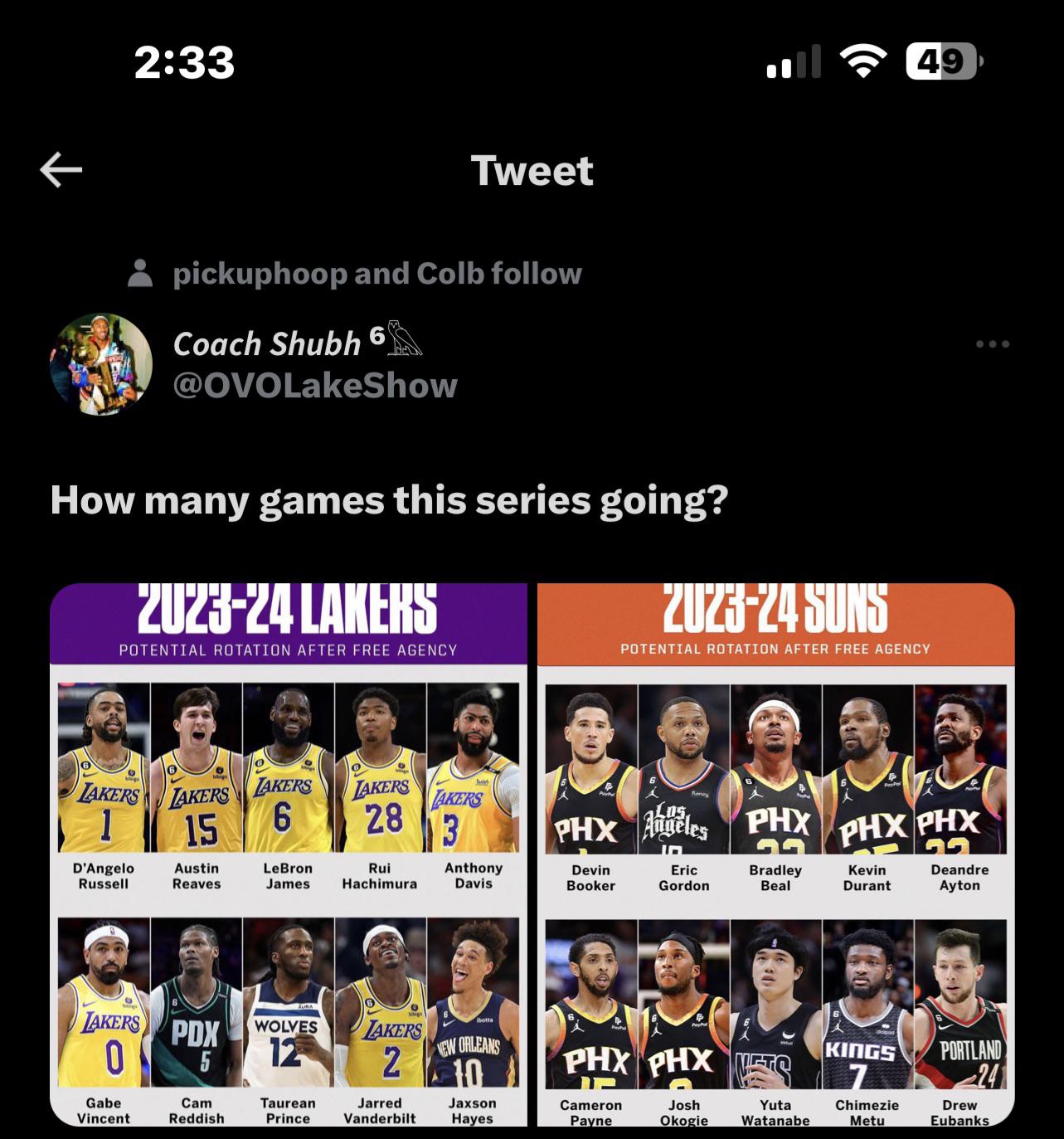View the 2023-24 Suns rotation image
The width and height of the screenshot is (1064, 1139).
tap(775, 854)
